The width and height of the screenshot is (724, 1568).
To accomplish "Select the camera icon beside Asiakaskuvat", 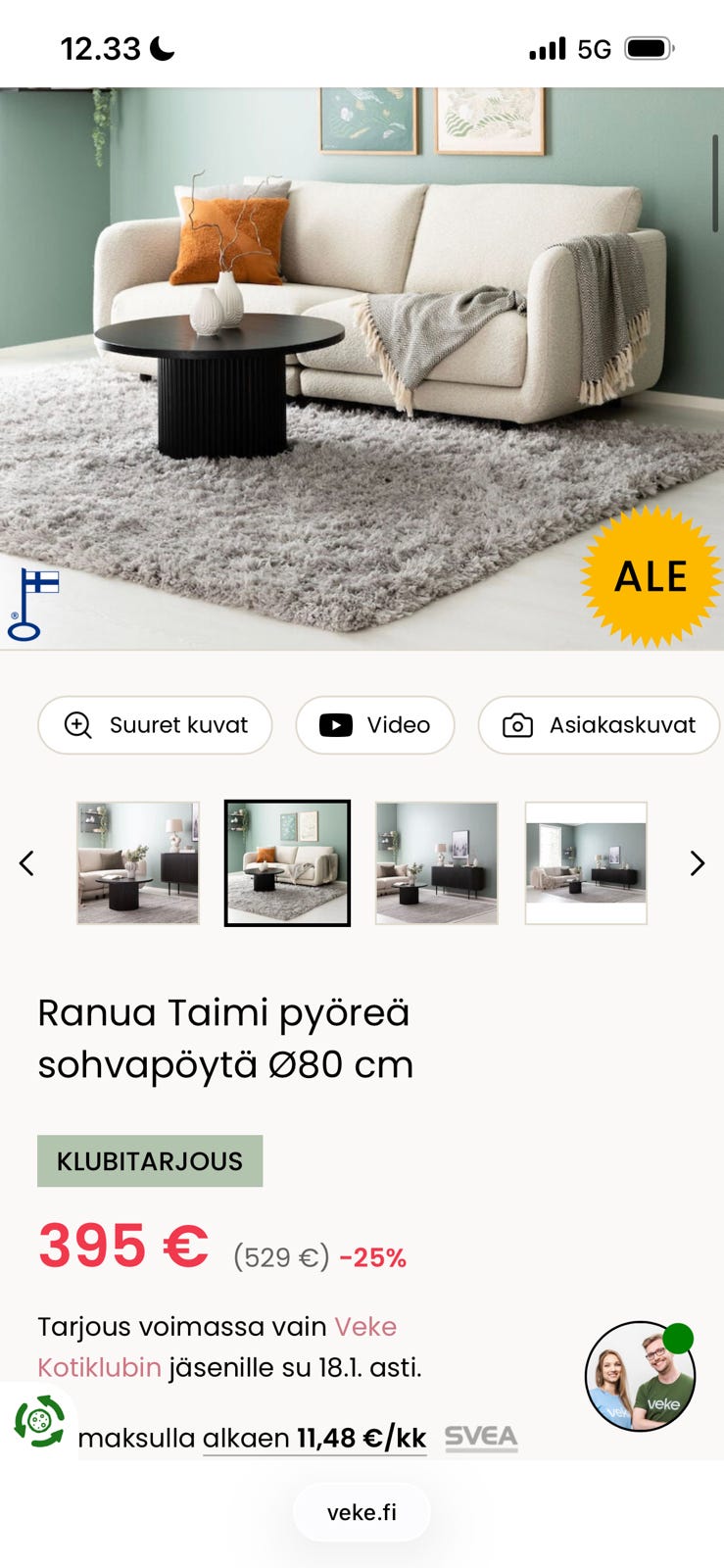I will [x=518, y=725].
